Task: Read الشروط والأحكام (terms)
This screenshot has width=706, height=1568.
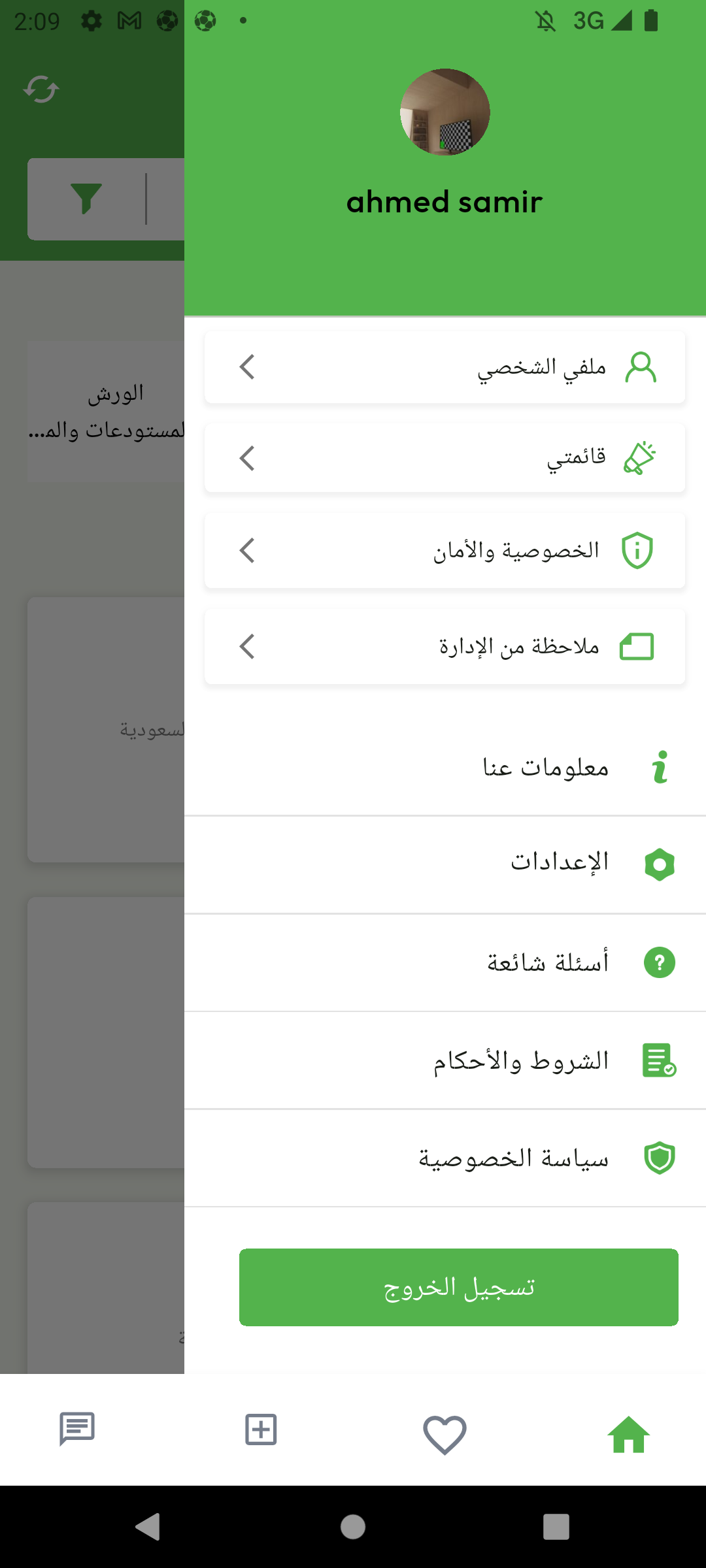Action: (445, 1060)
